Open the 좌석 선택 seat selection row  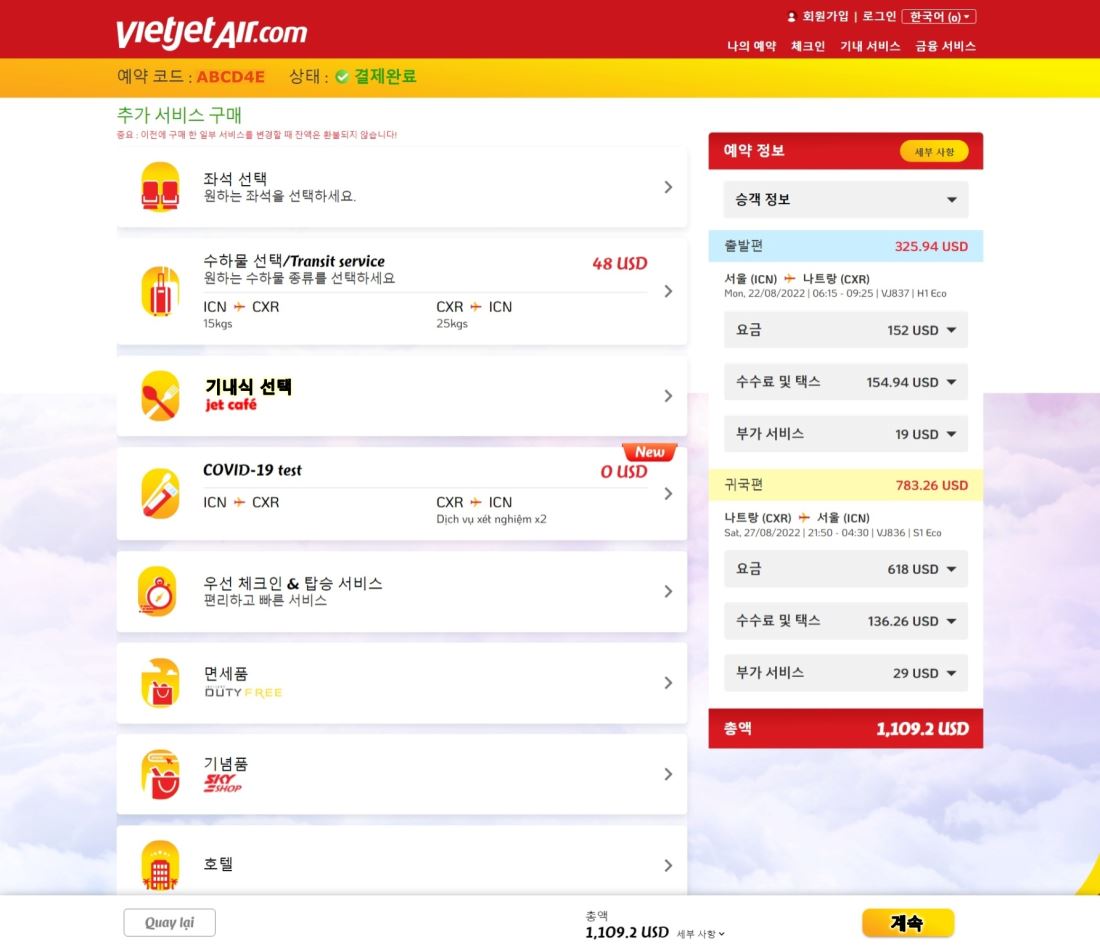click(401, 187)
